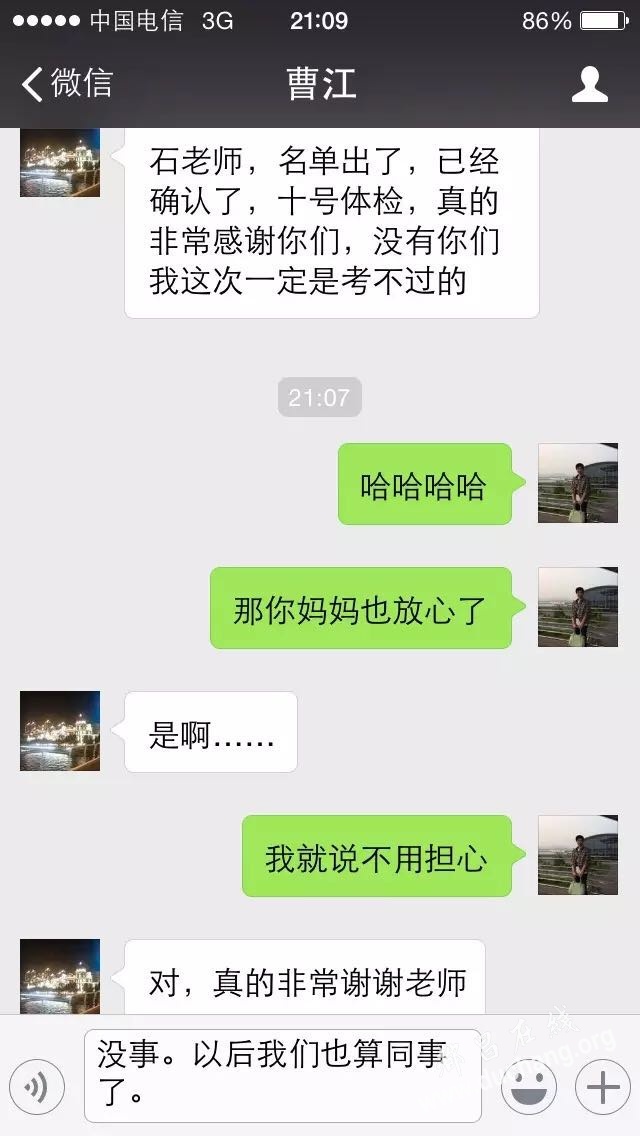Open chat details via the profile icon
Viewport: 640px width, 1136px height.
tap(589, 85)
